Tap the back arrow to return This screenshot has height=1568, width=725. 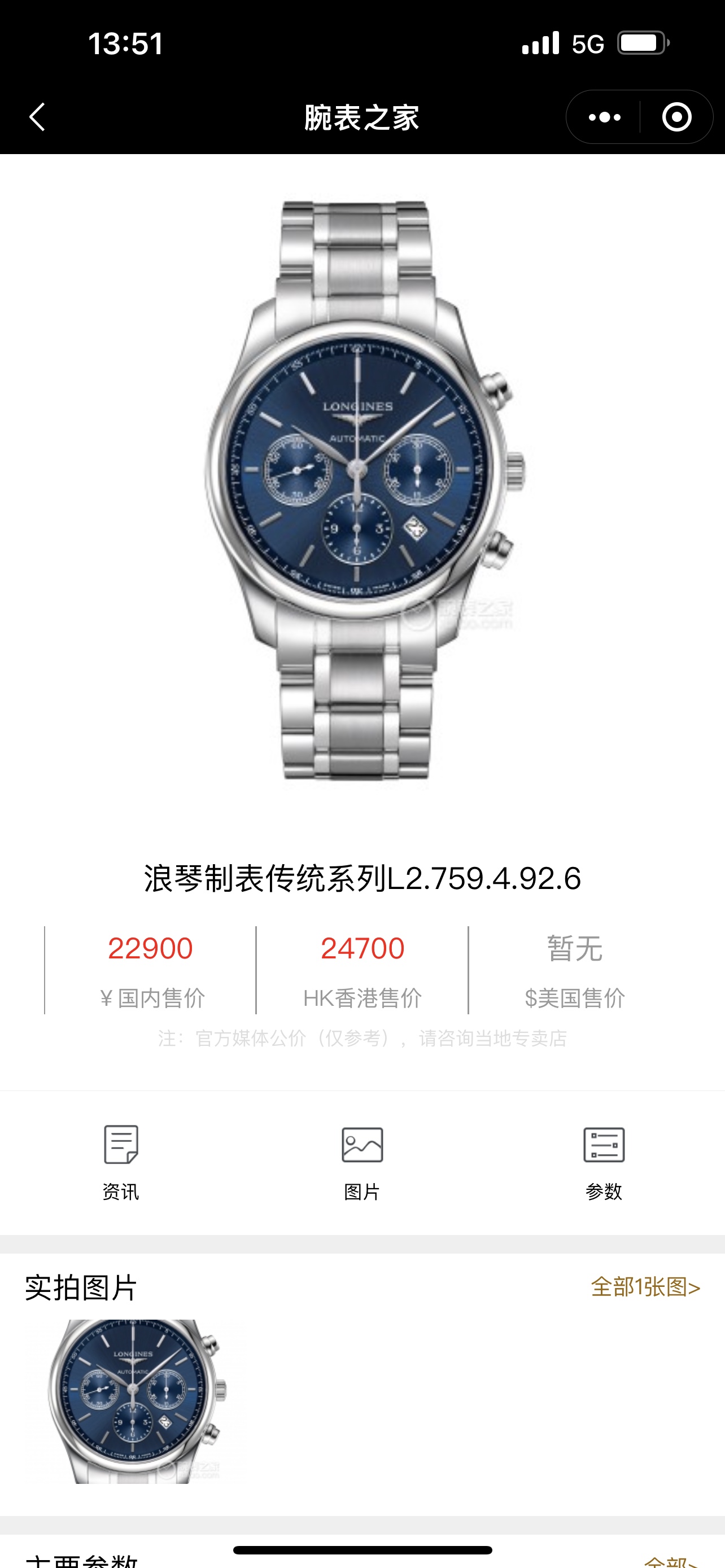[x=38, y=117]
